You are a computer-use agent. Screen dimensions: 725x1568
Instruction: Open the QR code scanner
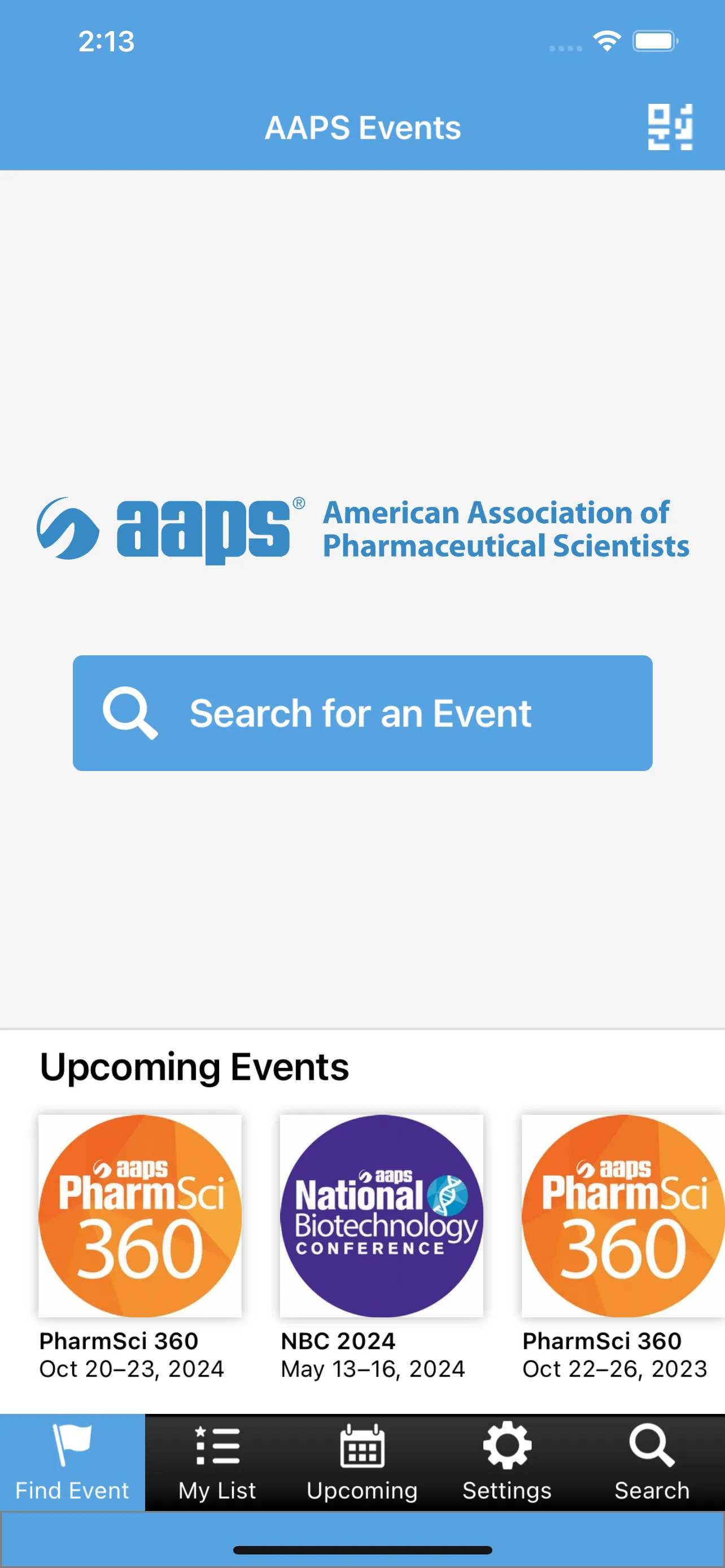(670, 126)
